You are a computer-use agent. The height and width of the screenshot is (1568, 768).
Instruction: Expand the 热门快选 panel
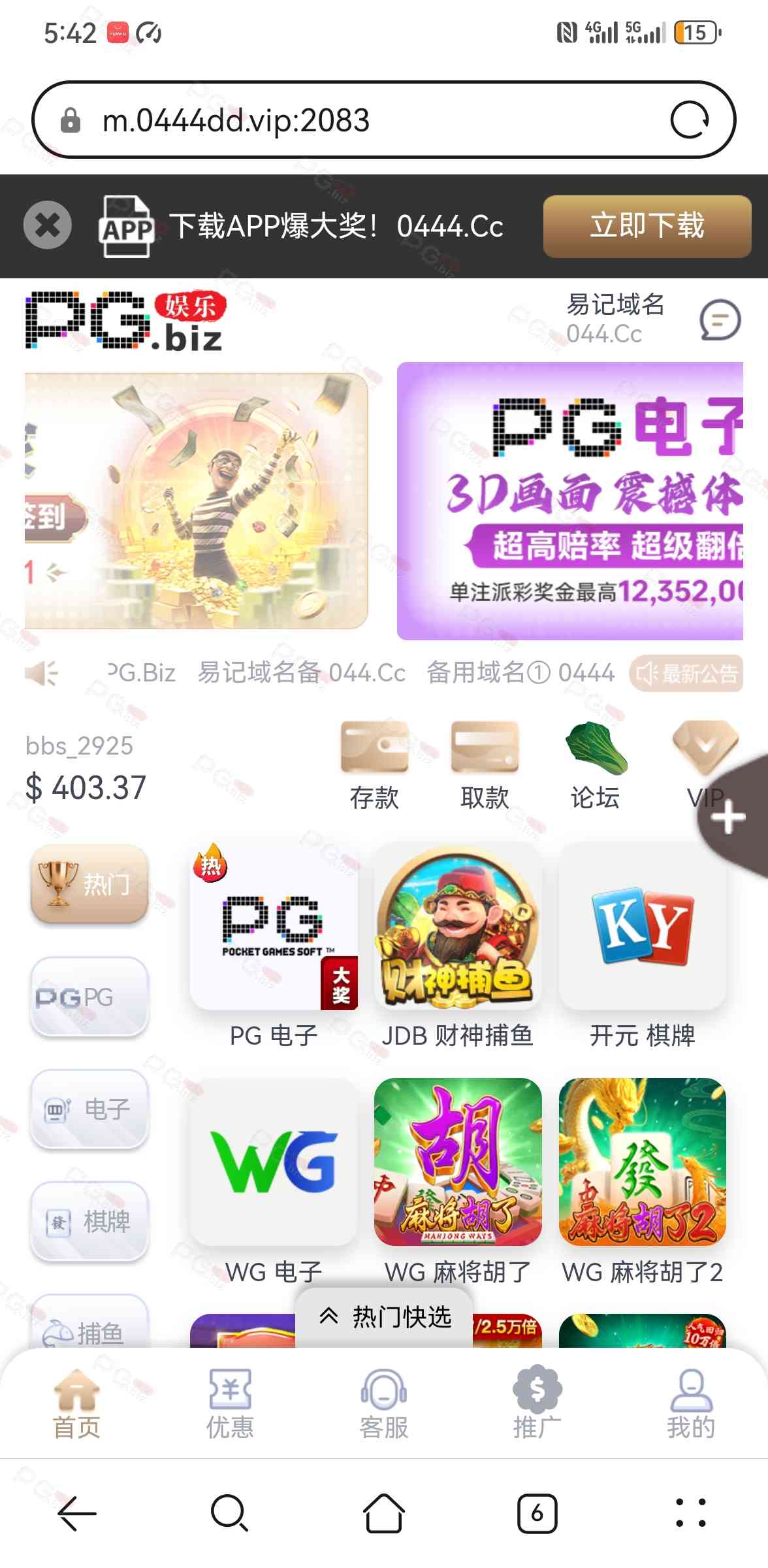click(385, 1316)
